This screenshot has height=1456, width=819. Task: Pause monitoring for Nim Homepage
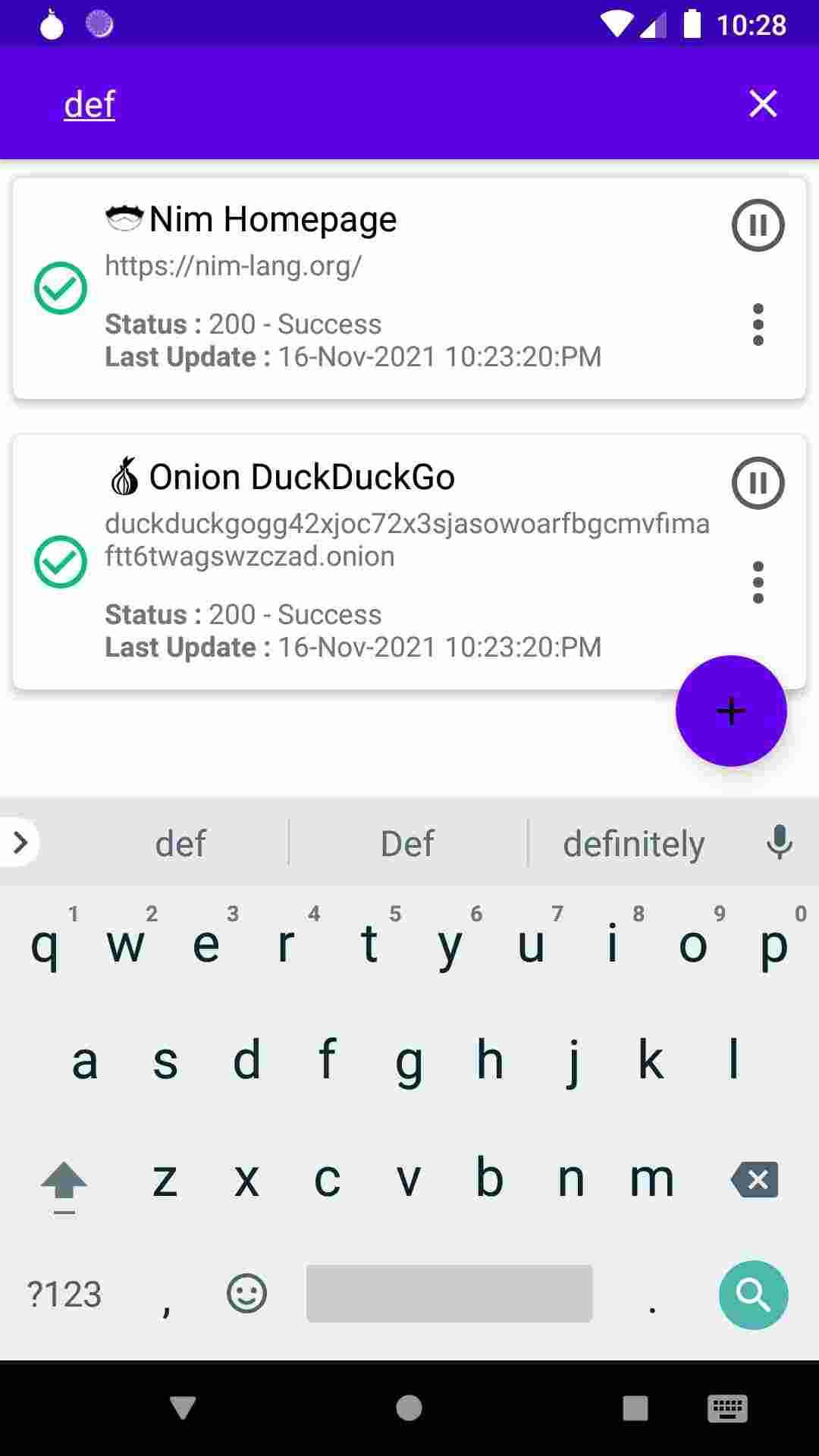pos(757,224)
